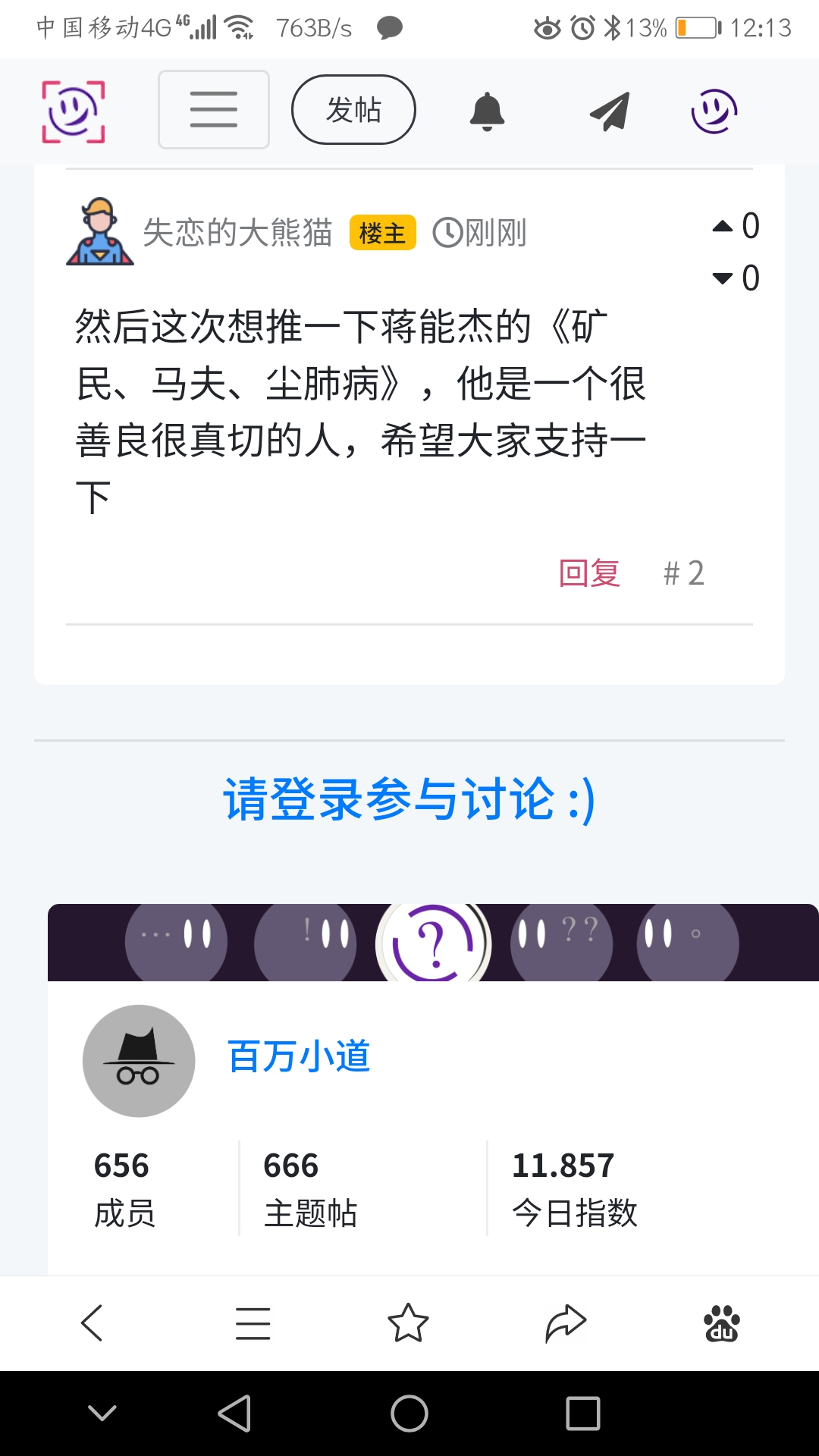This screenshot has height=1456, width=819.
Task: Open the notifications bell
Action: tap(487, 111)
